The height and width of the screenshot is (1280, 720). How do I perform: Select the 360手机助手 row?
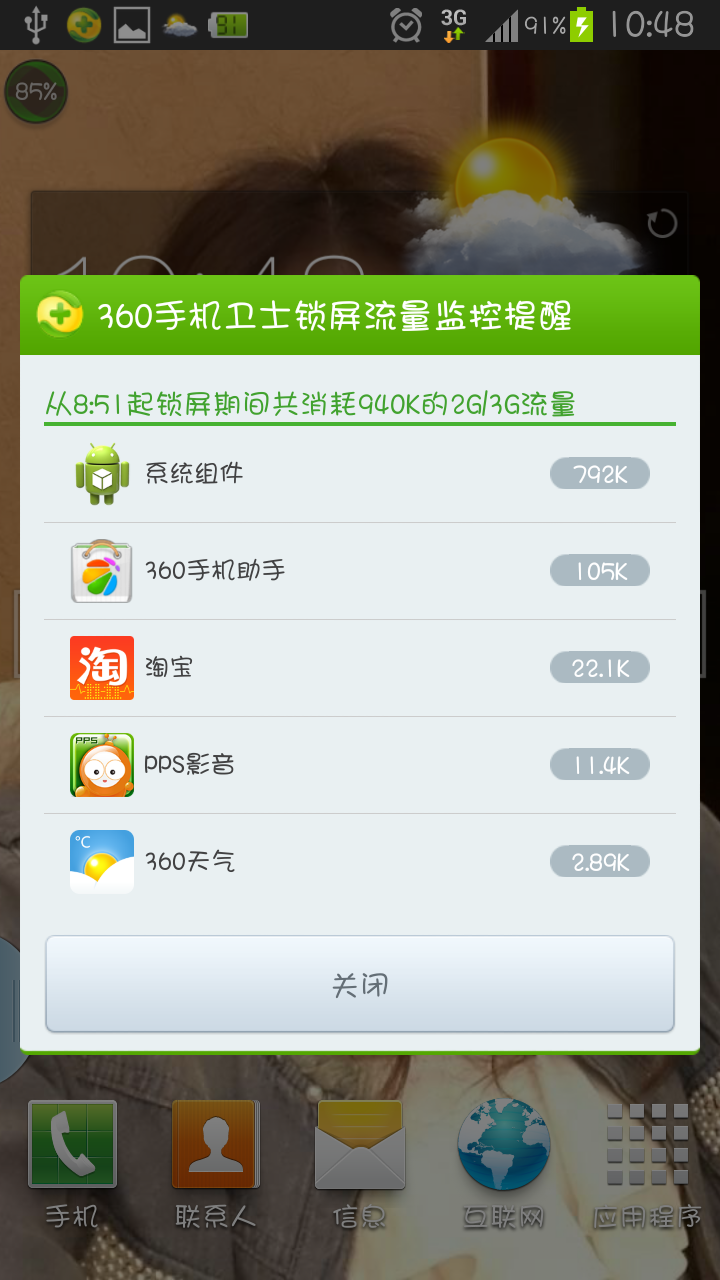(x=360, y=571)
